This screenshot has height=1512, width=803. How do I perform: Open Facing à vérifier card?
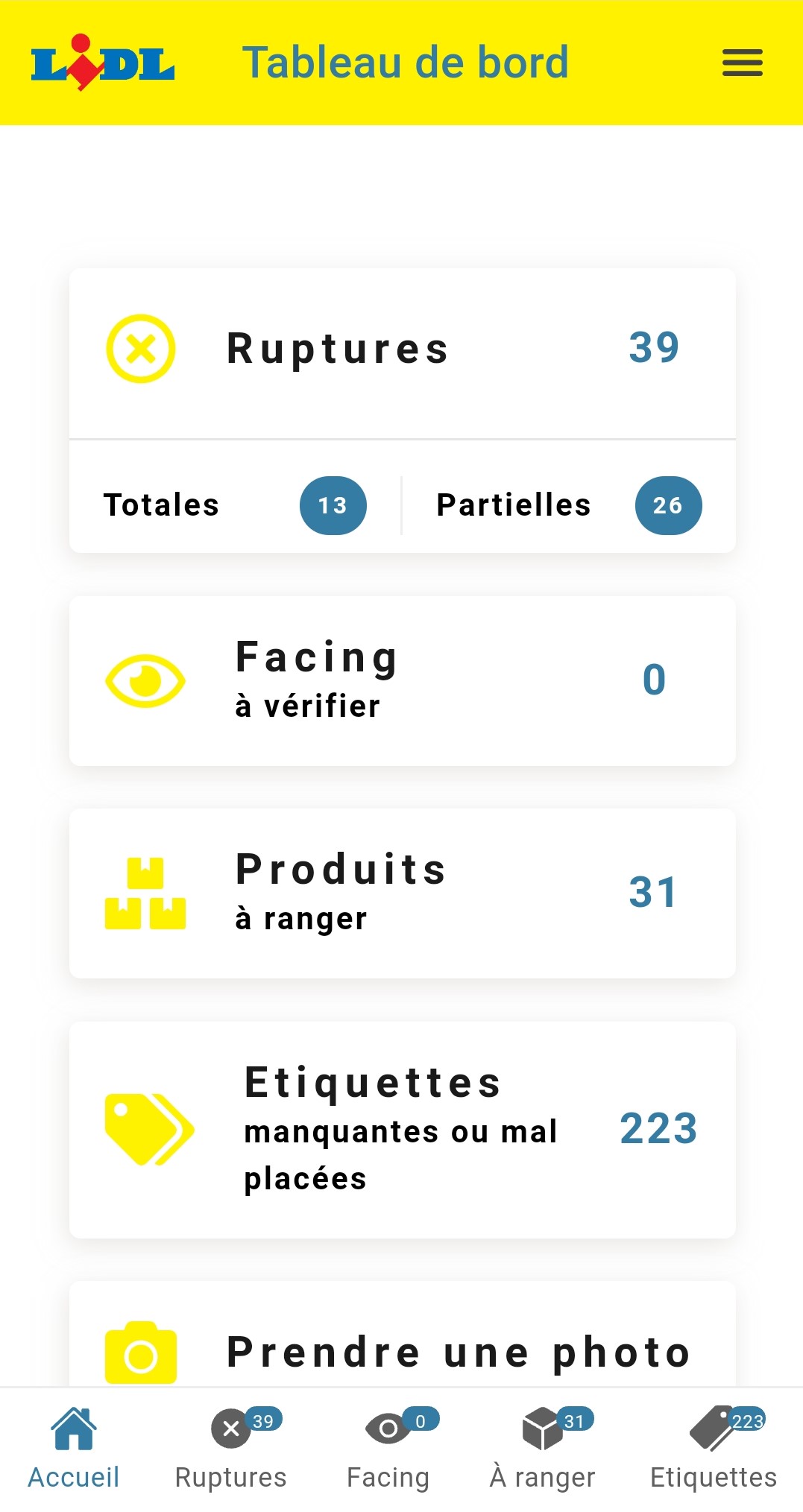(403, 680)
